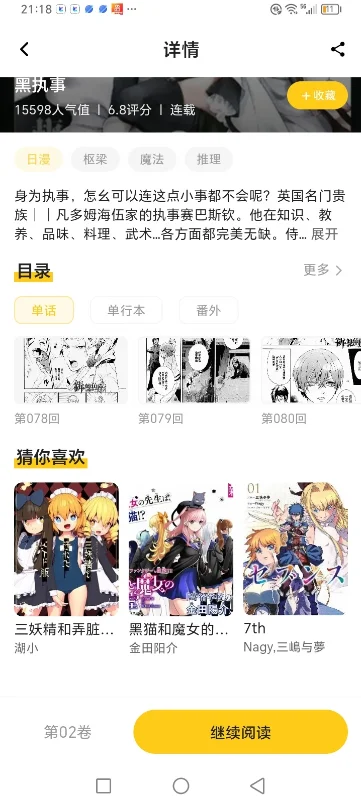Select the 日漫 tag chip
Viewport: 361px width, 799px height.
pos(38,159)
